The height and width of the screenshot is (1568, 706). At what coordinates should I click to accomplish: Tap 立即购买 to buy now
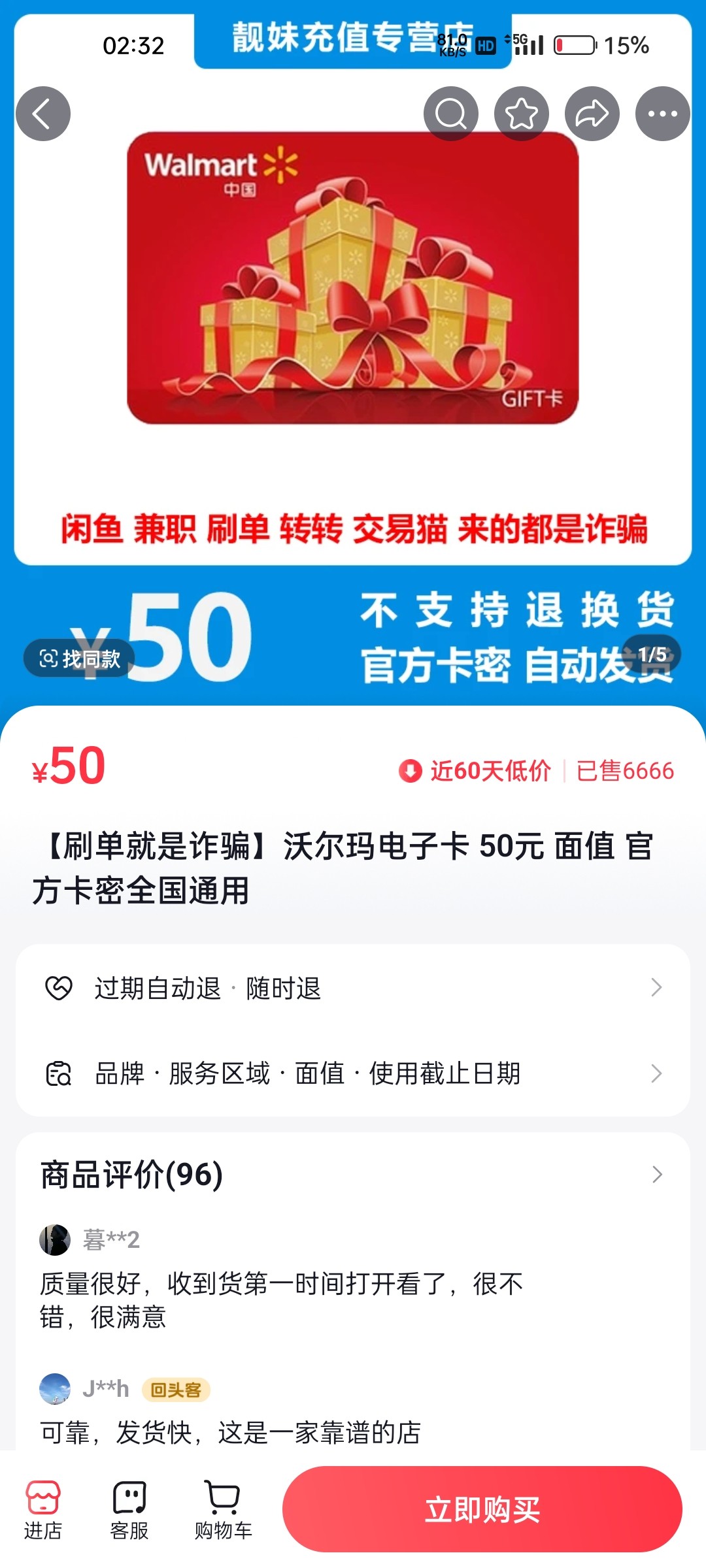(x=482, y=1509)
